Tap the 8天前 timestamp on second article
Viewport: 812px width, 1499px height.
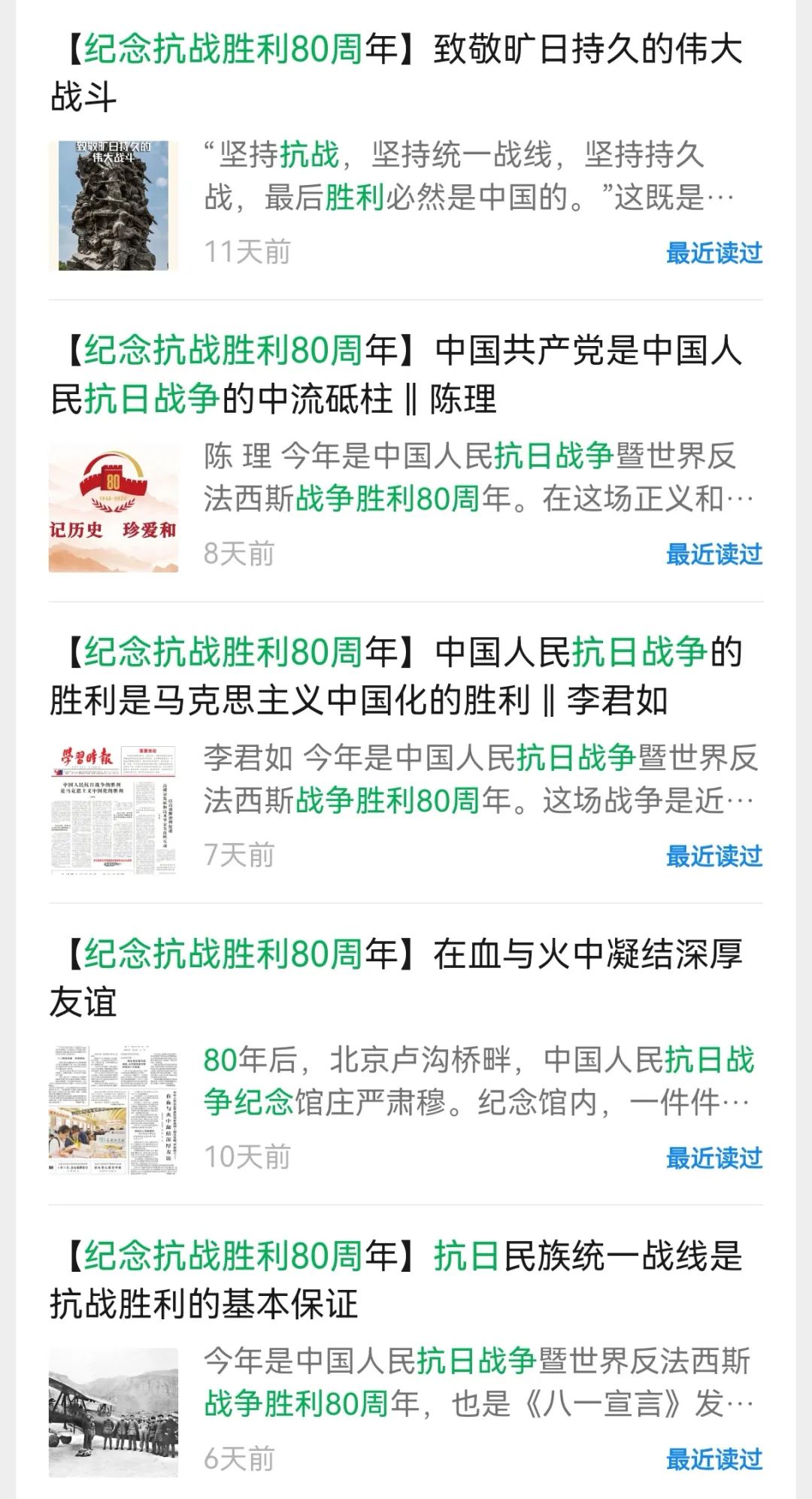tap(241, 551)
